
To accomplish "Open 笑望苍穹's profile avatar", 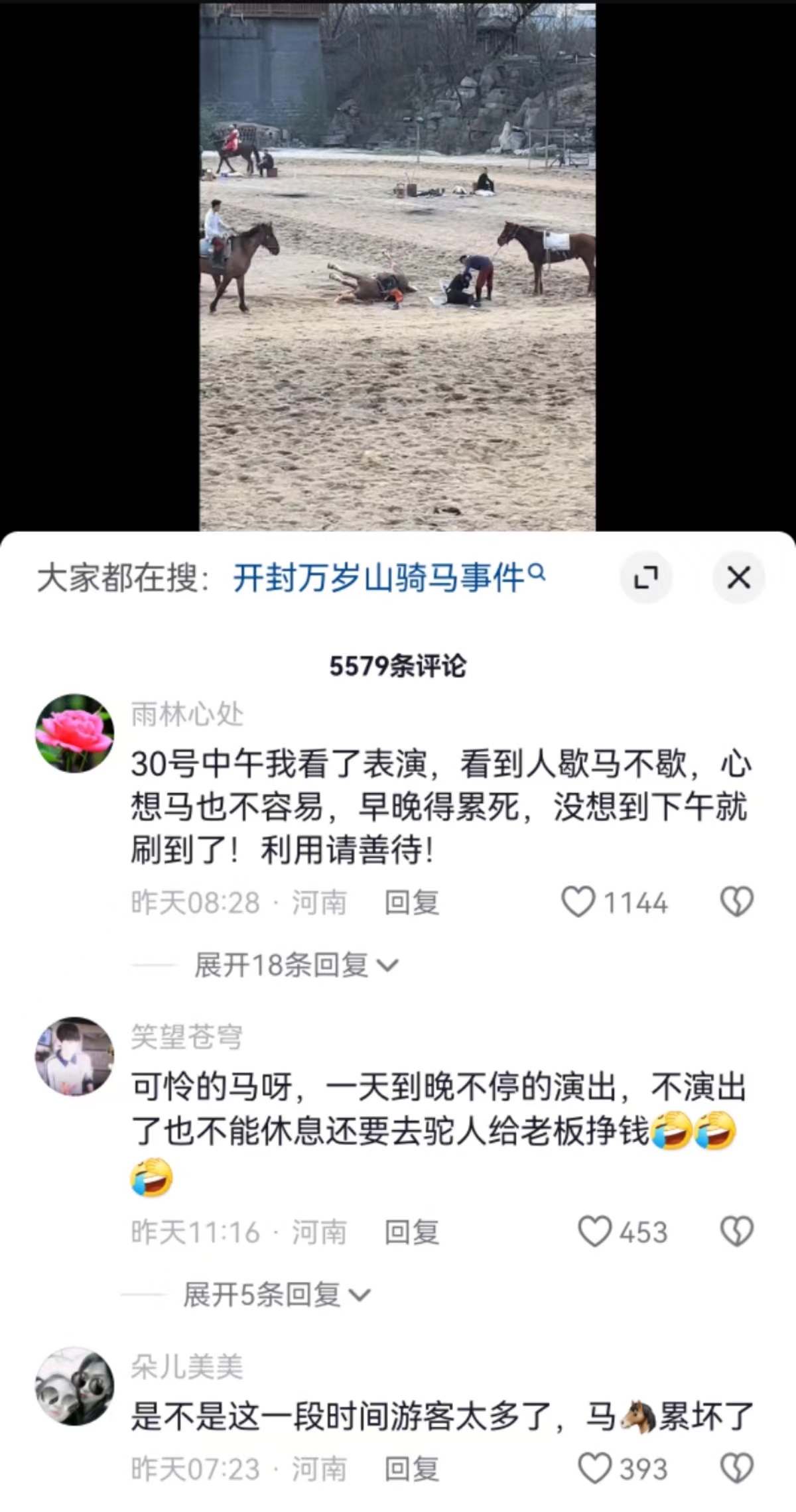I will click(x=74, y=1056).
